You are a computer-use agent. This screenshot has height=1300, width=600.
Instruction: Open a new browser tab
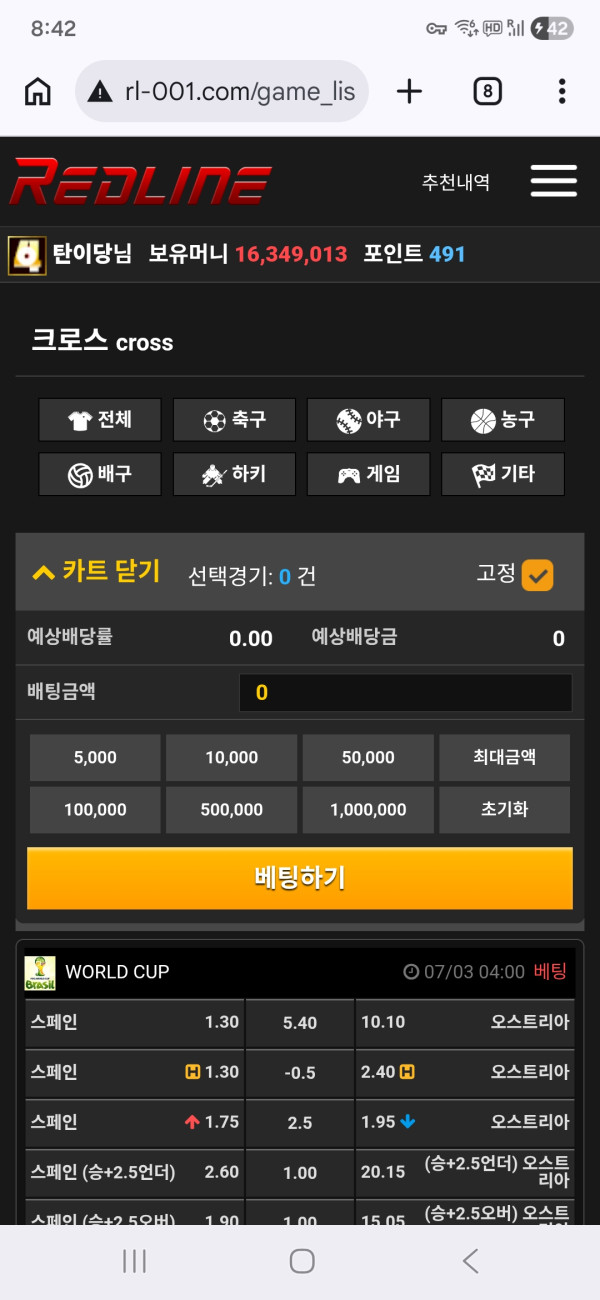click(409, 92)
